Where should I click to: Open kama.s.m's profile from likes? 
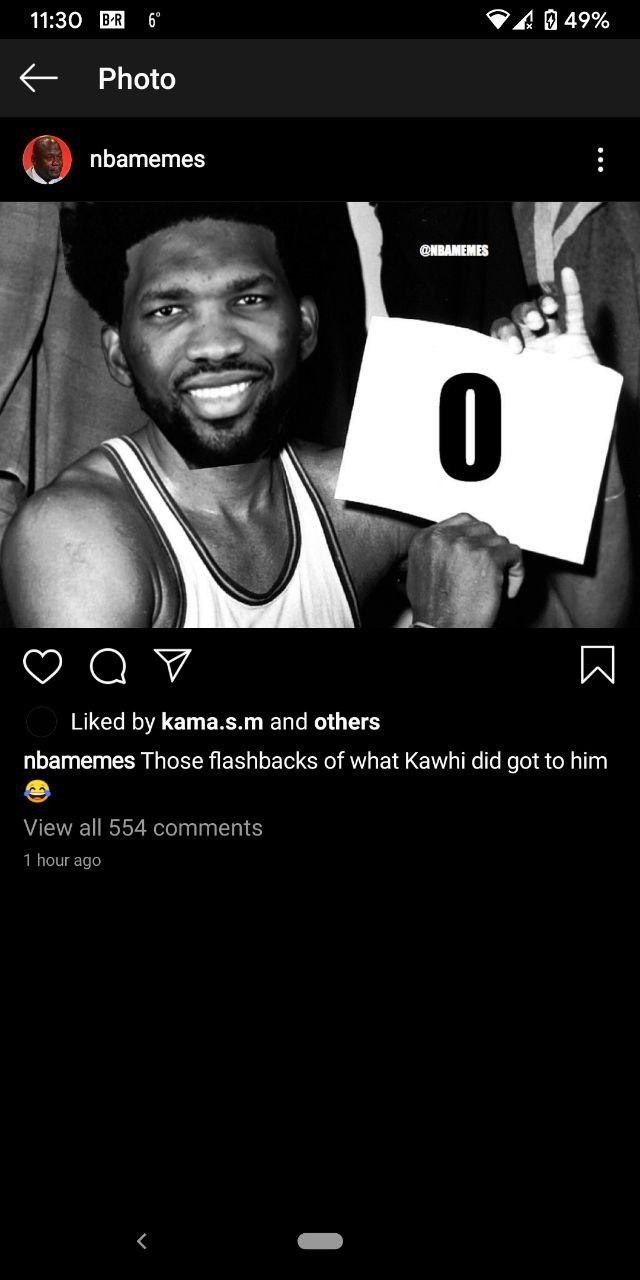tap(212, 722)
